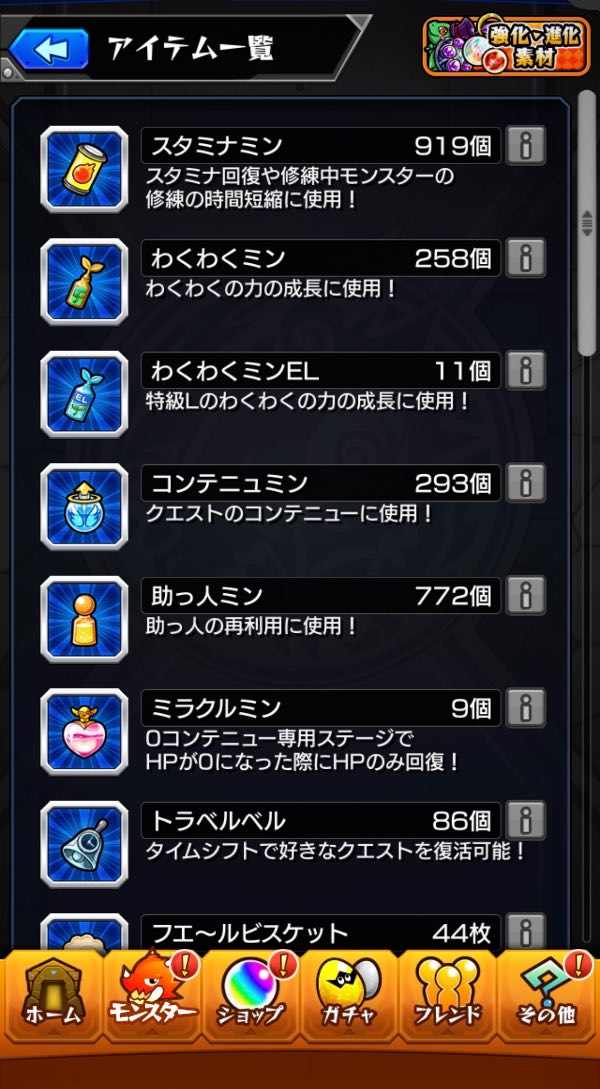Image resolution: width=600 pixels, height=1089 pixels.
Task: Open the ショップ tab
Action: tap(251, 1000)
